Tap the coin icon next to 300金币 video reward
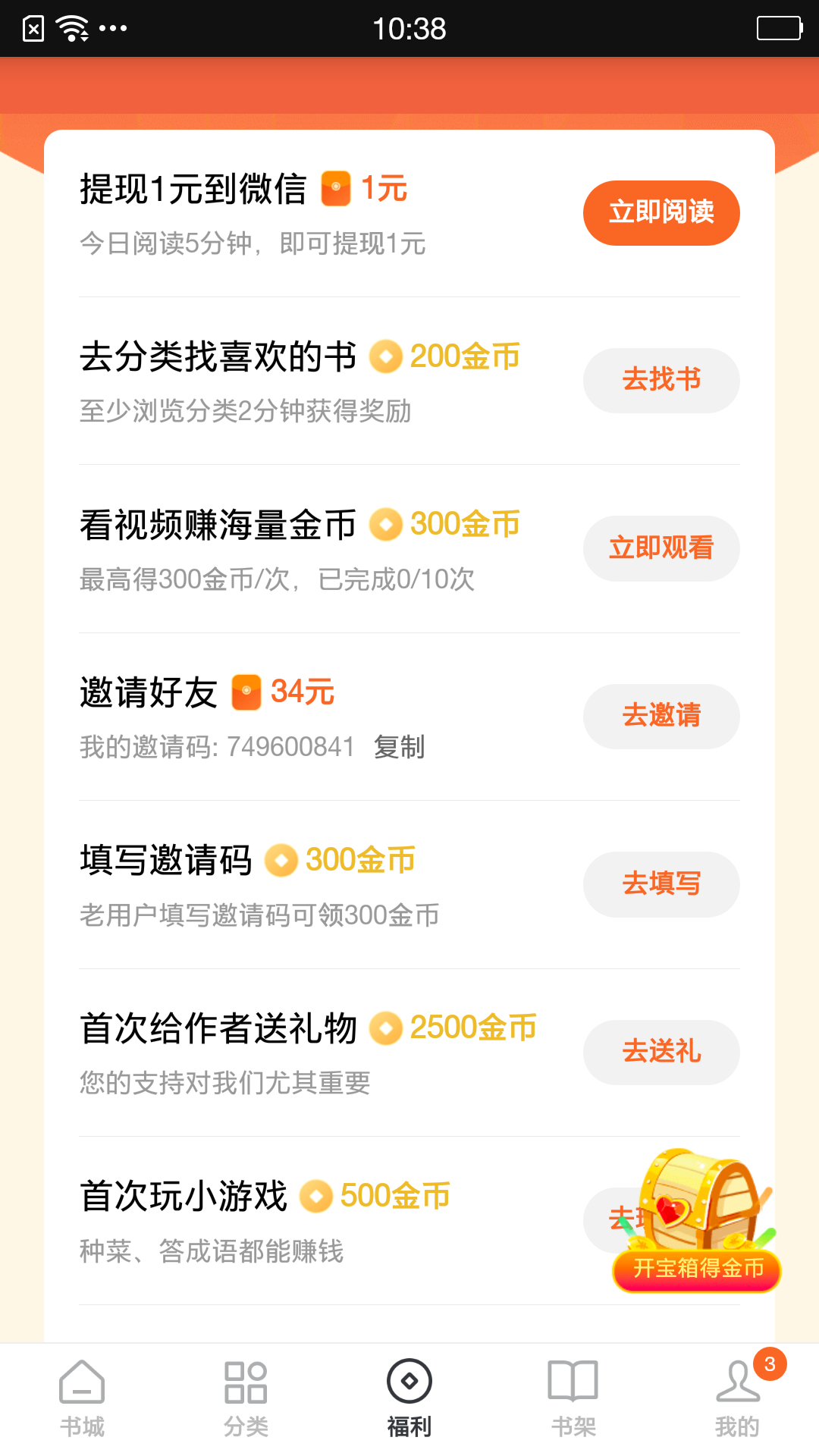This screenshot has width=819, height=1456. coord(386,524)
